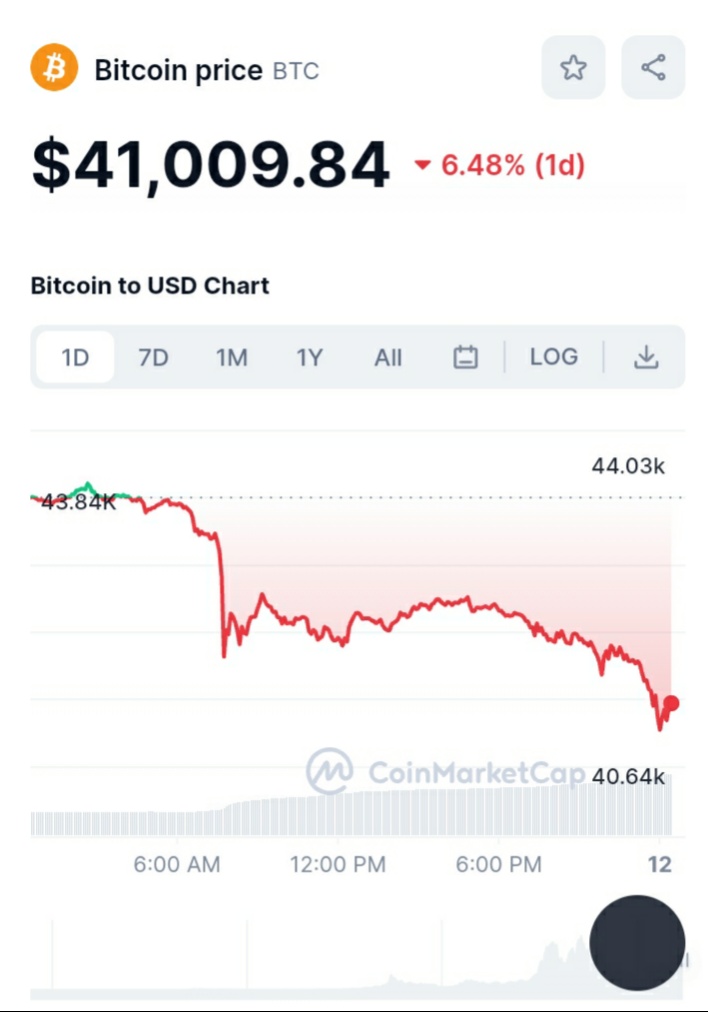Tap the dark floating round button
The height and width of the screenshot is (1012, 708).
[637, 943]
